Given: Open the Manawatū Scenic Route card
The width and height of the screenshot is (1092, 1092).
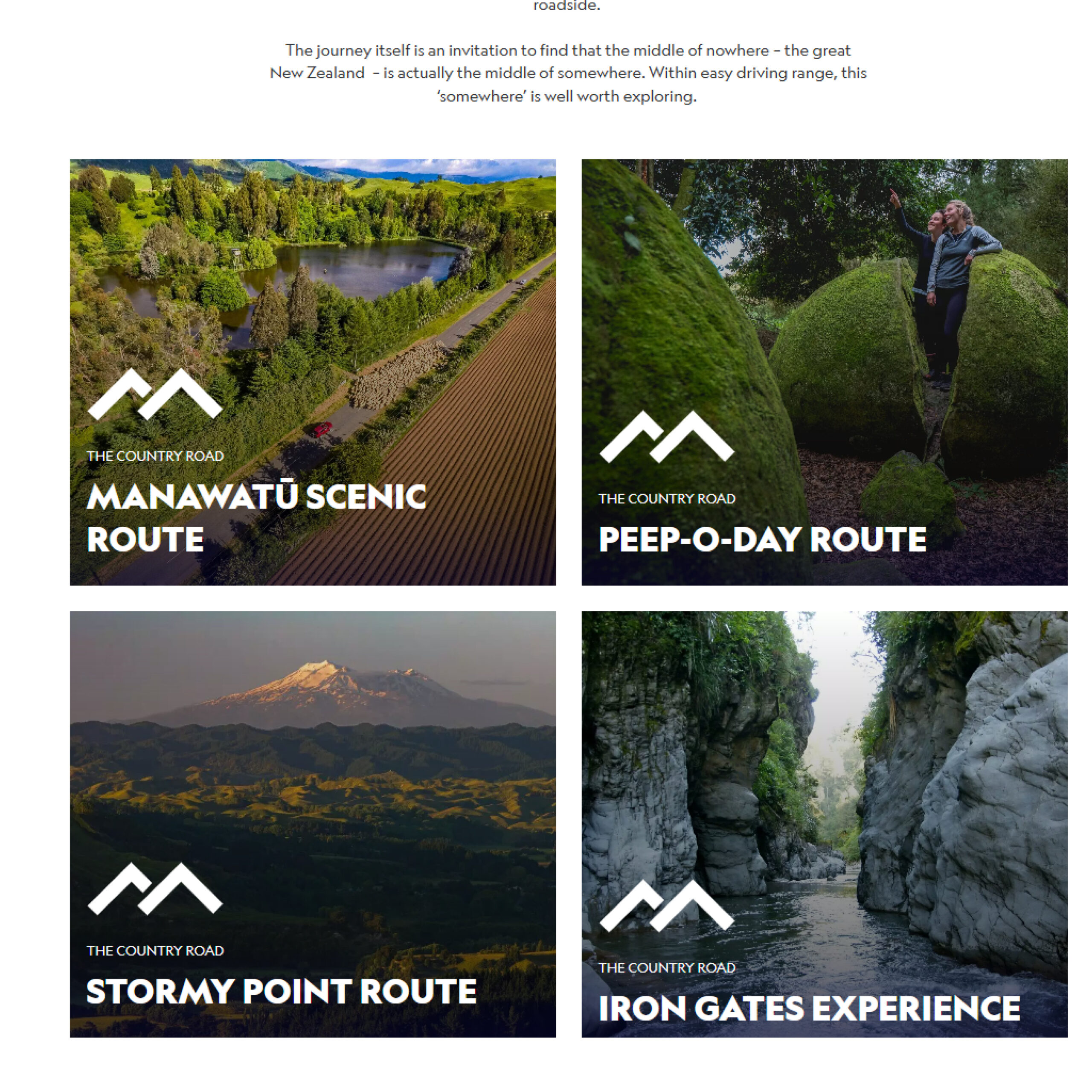Looking at the screenshot, I should coord(313,372).
